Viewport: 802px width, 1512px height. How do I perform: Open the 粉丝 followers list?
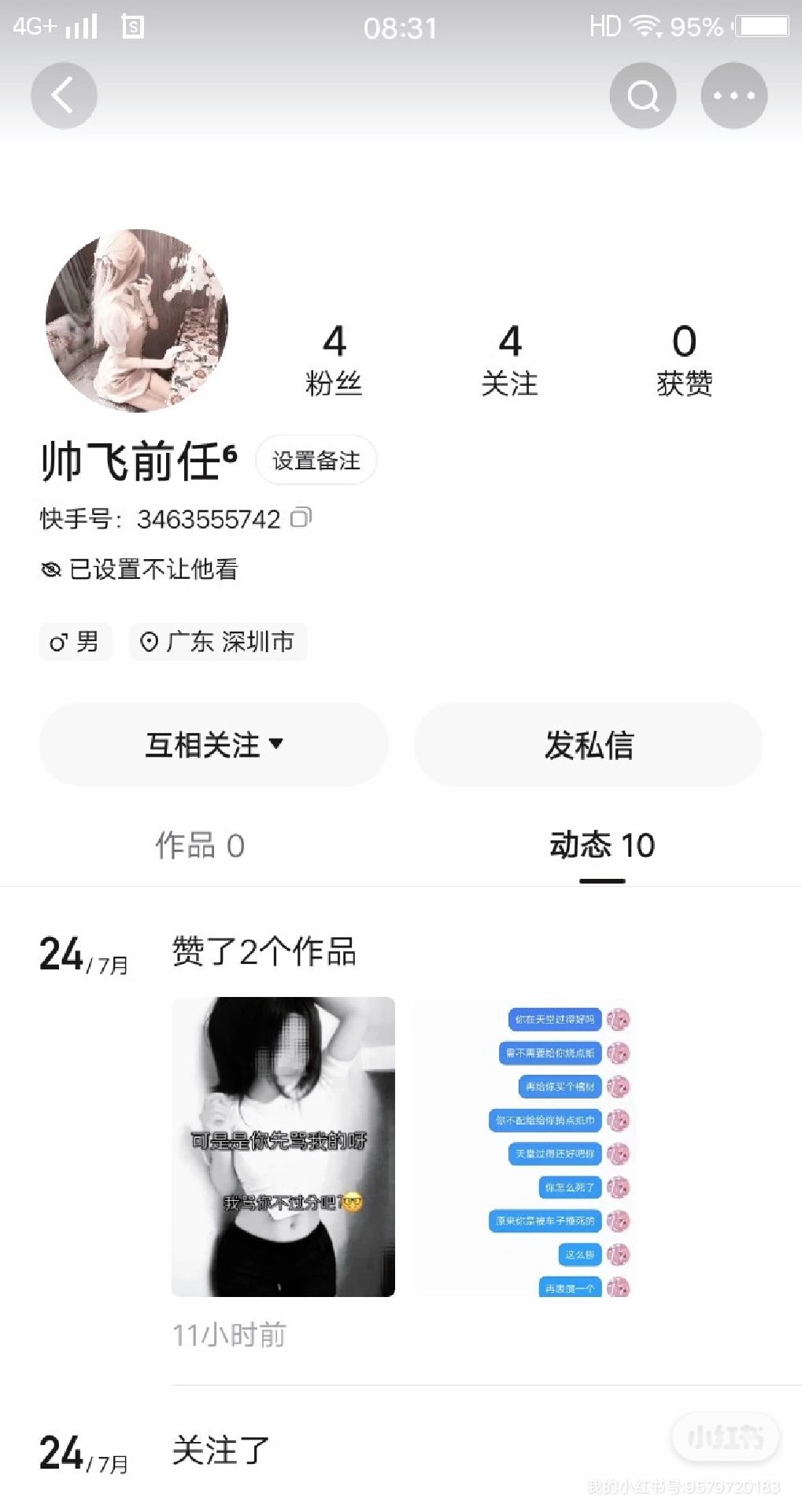coord(334,359)
